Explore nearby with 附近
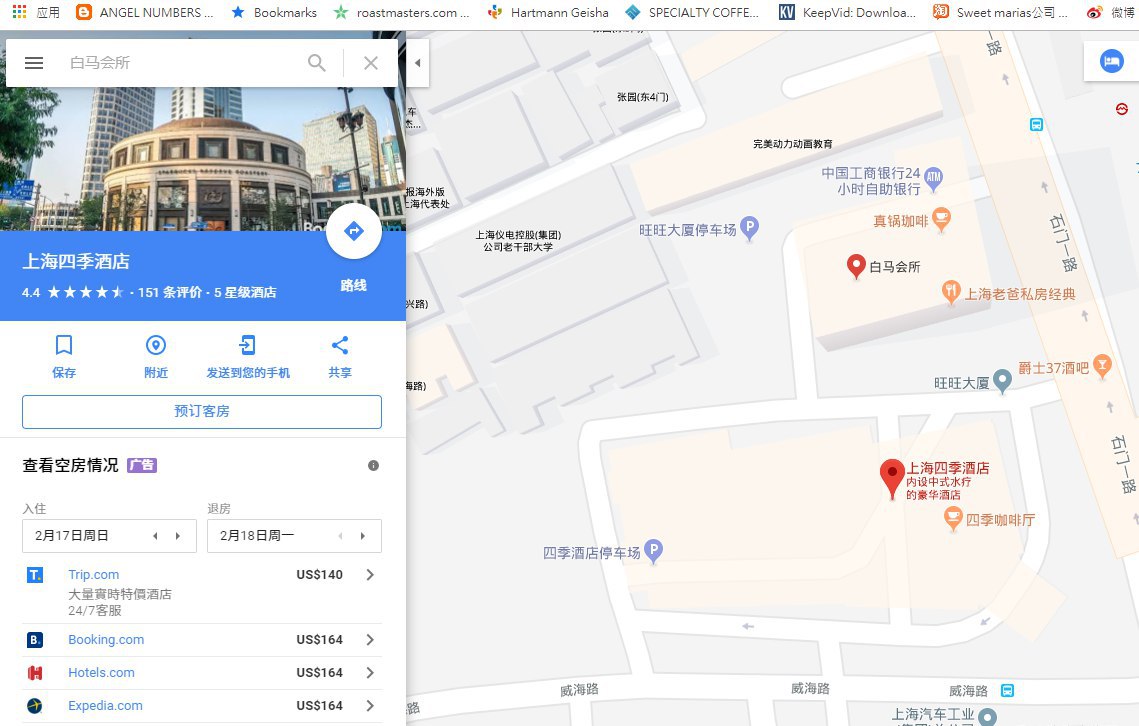This screenshot has width=1139, height=726. point(156,357)
